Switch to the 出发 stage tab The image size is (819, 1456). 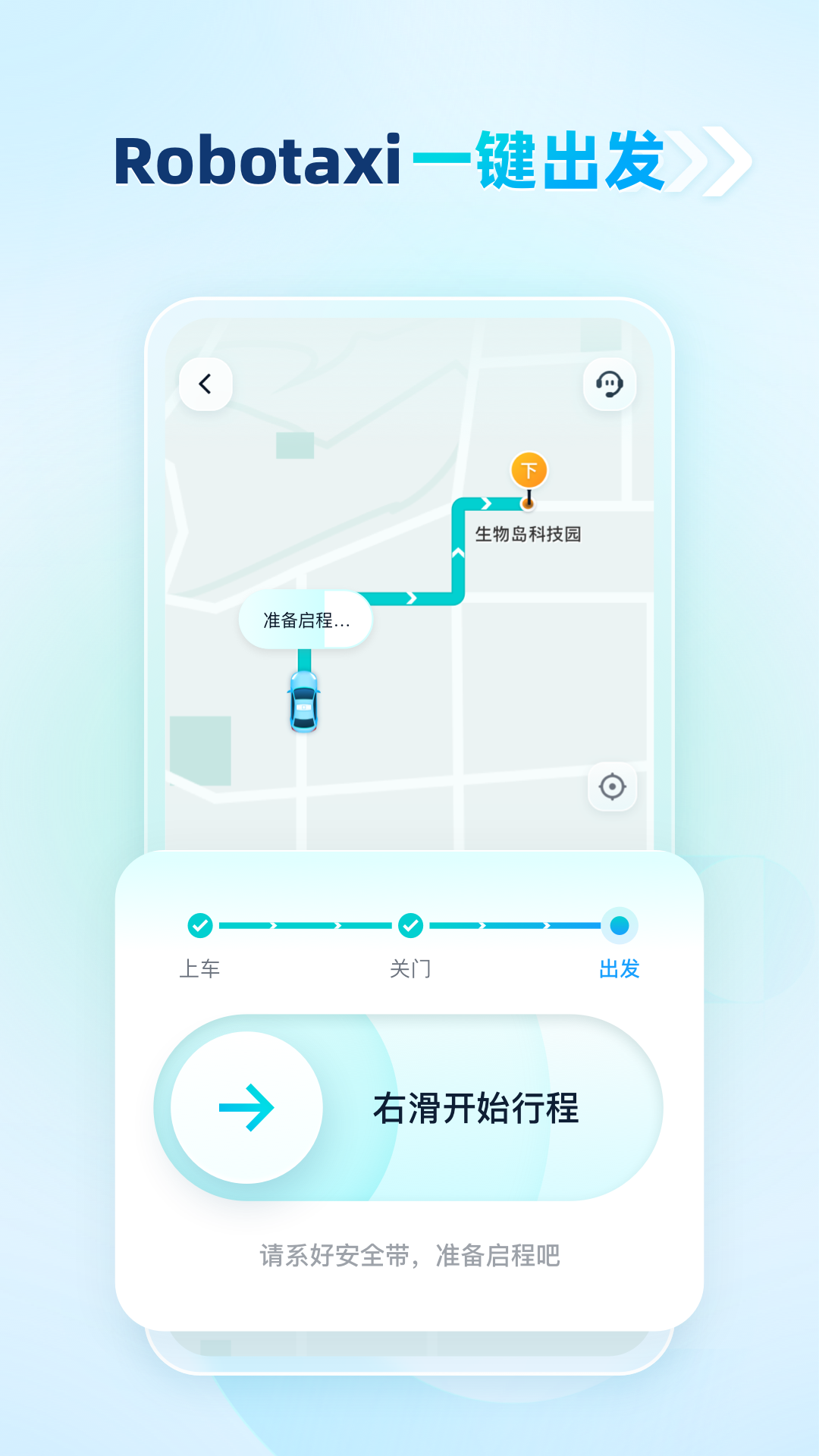(620, 968)
